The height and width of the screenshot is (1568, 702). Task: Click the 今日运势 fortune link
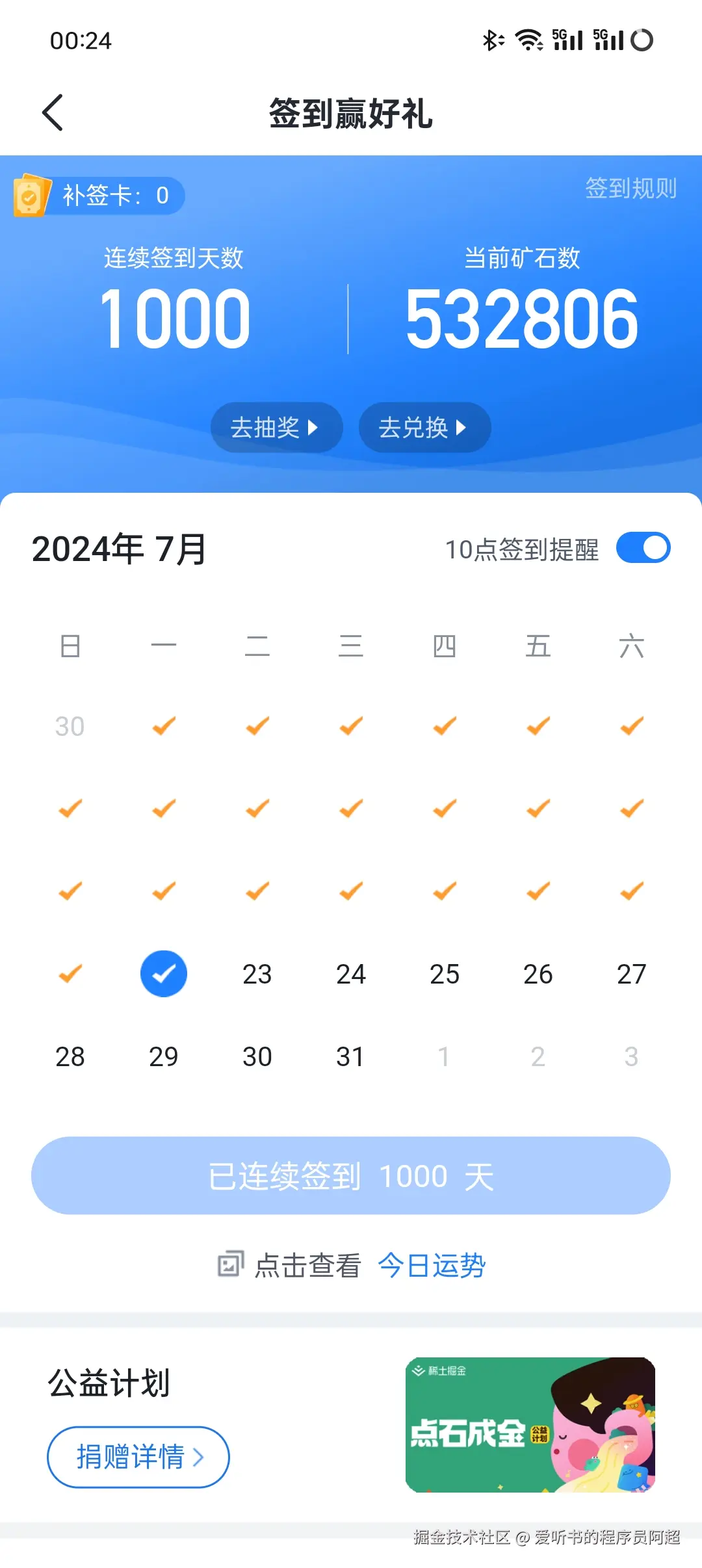point(431,1264)
